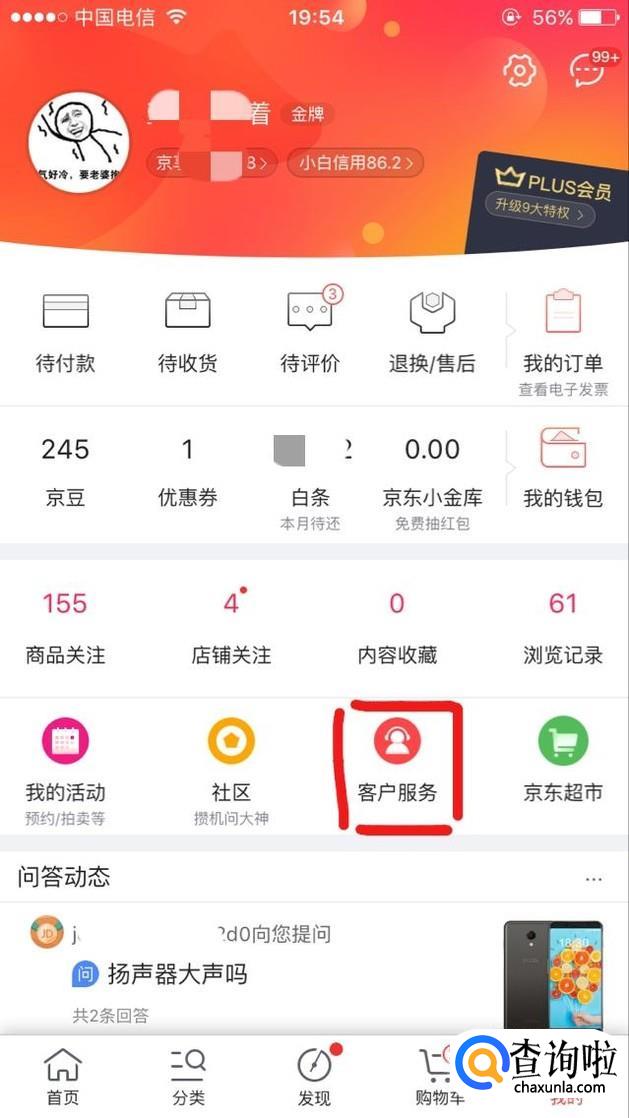Image resolution: width=629 pixels, height=1118 pixels.
Task: Open 商品关注 list of 155 items
Action: tap(65, 627)
